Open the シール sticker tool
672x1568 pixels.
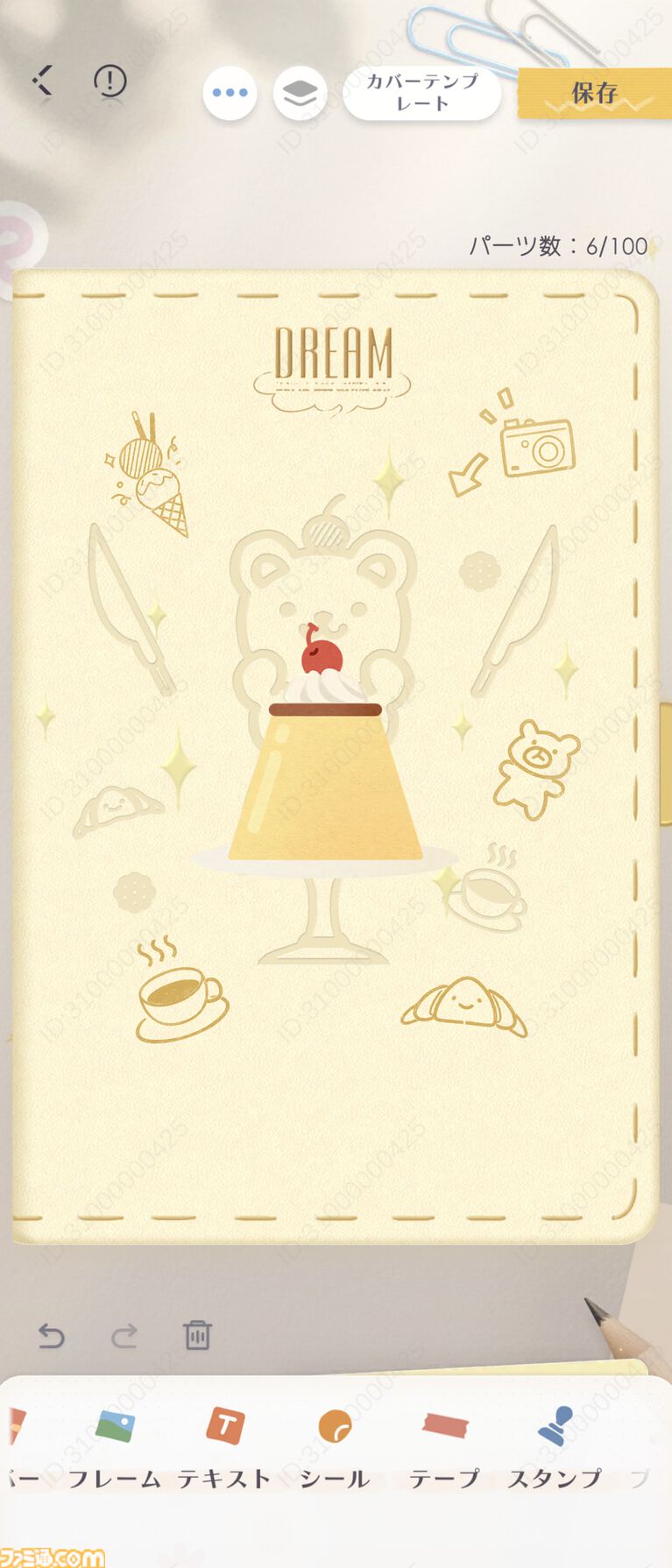335,1447
